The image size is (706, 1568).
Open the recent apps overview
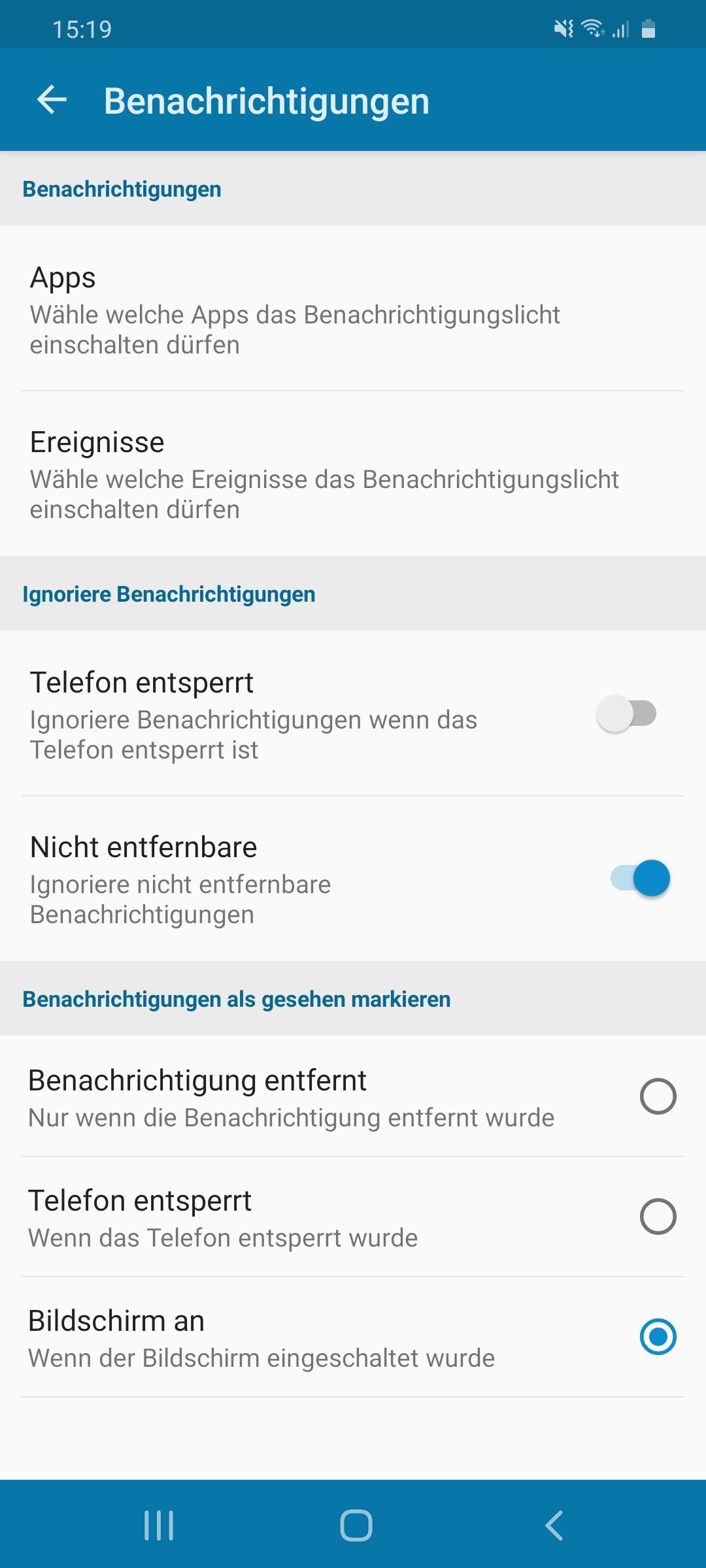[159, 1526]
